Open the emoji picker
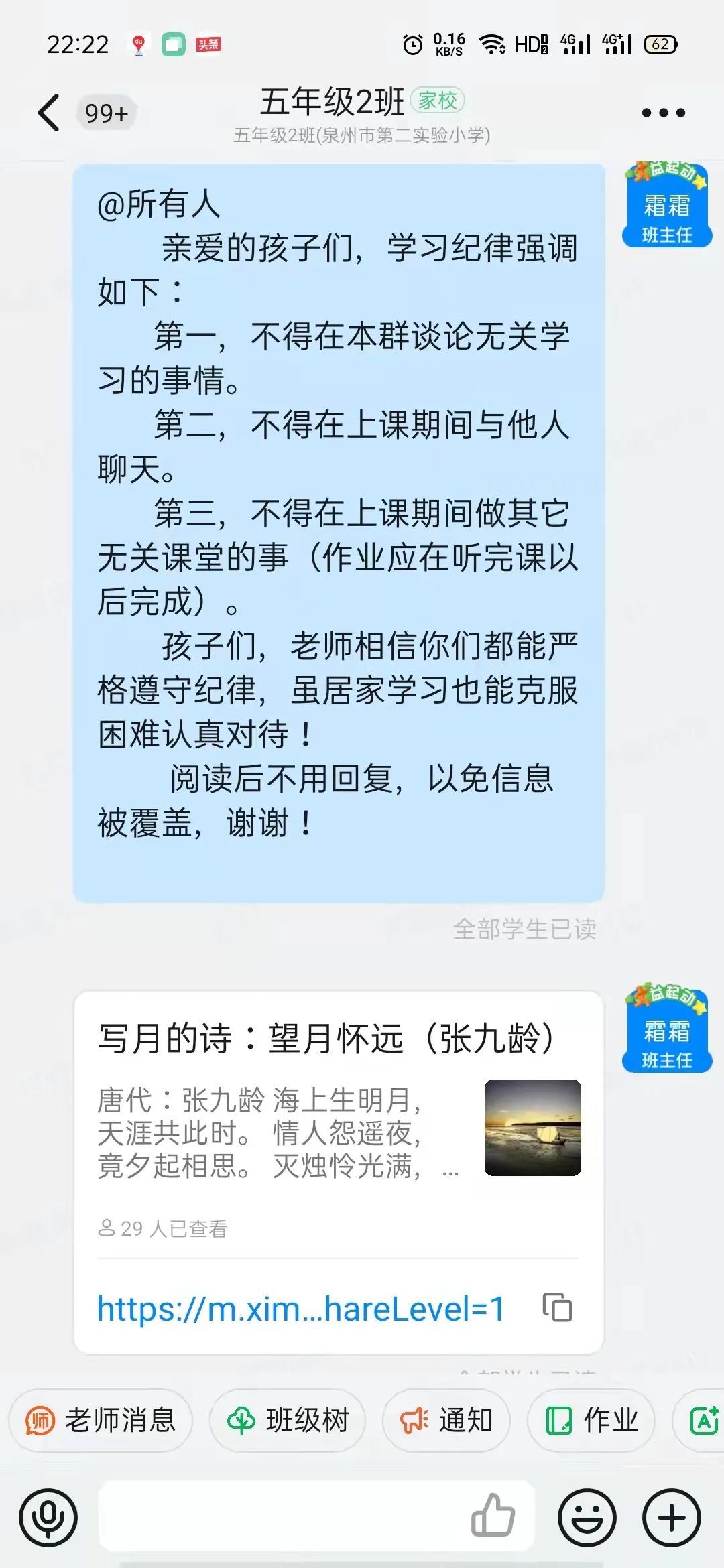This screenshot has height=1568, width=724. point(587,1518)
